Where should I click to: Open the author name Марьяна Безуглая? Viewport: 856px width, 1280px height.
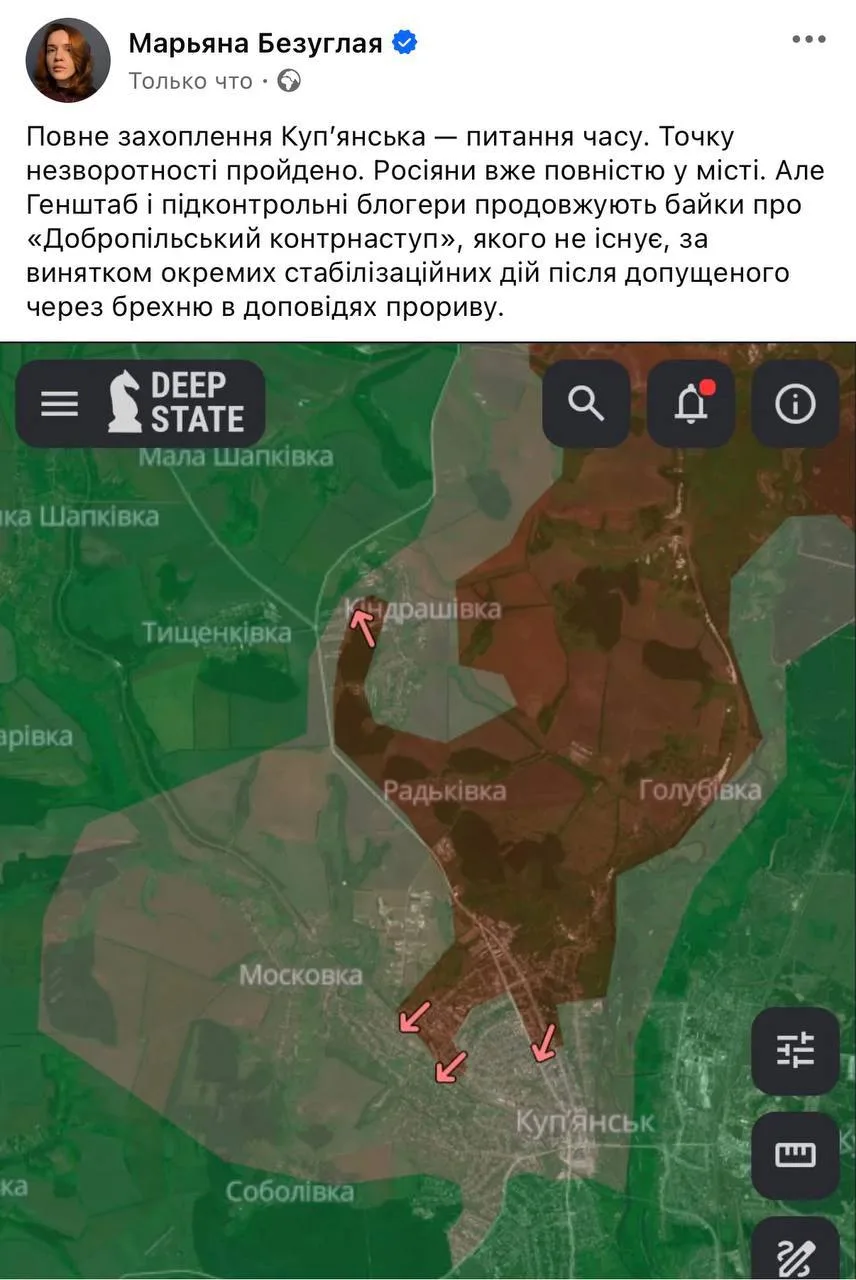coord(255,43)
